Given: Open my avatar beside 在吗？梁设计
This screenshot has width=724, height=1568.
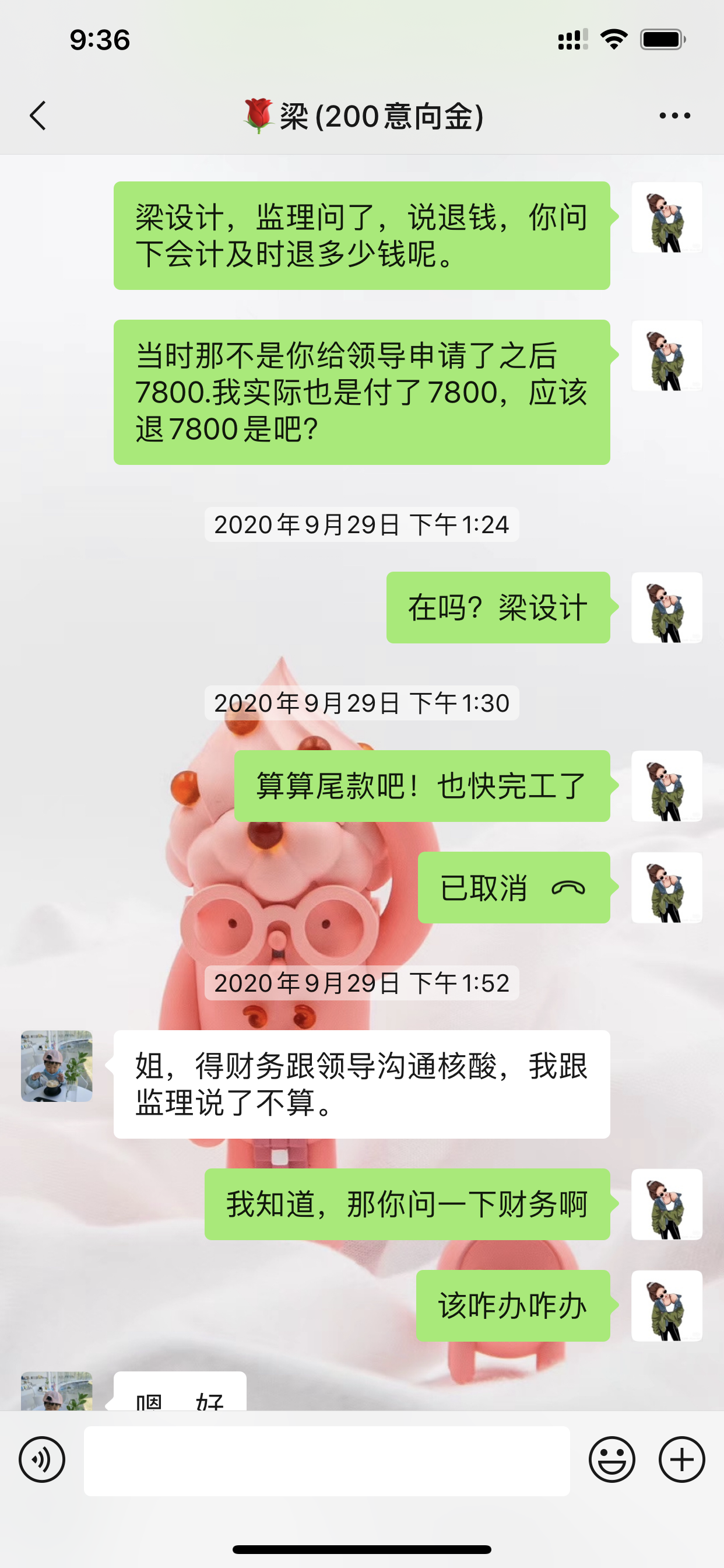Looking at the screenshot, I should tap(666, 607).
